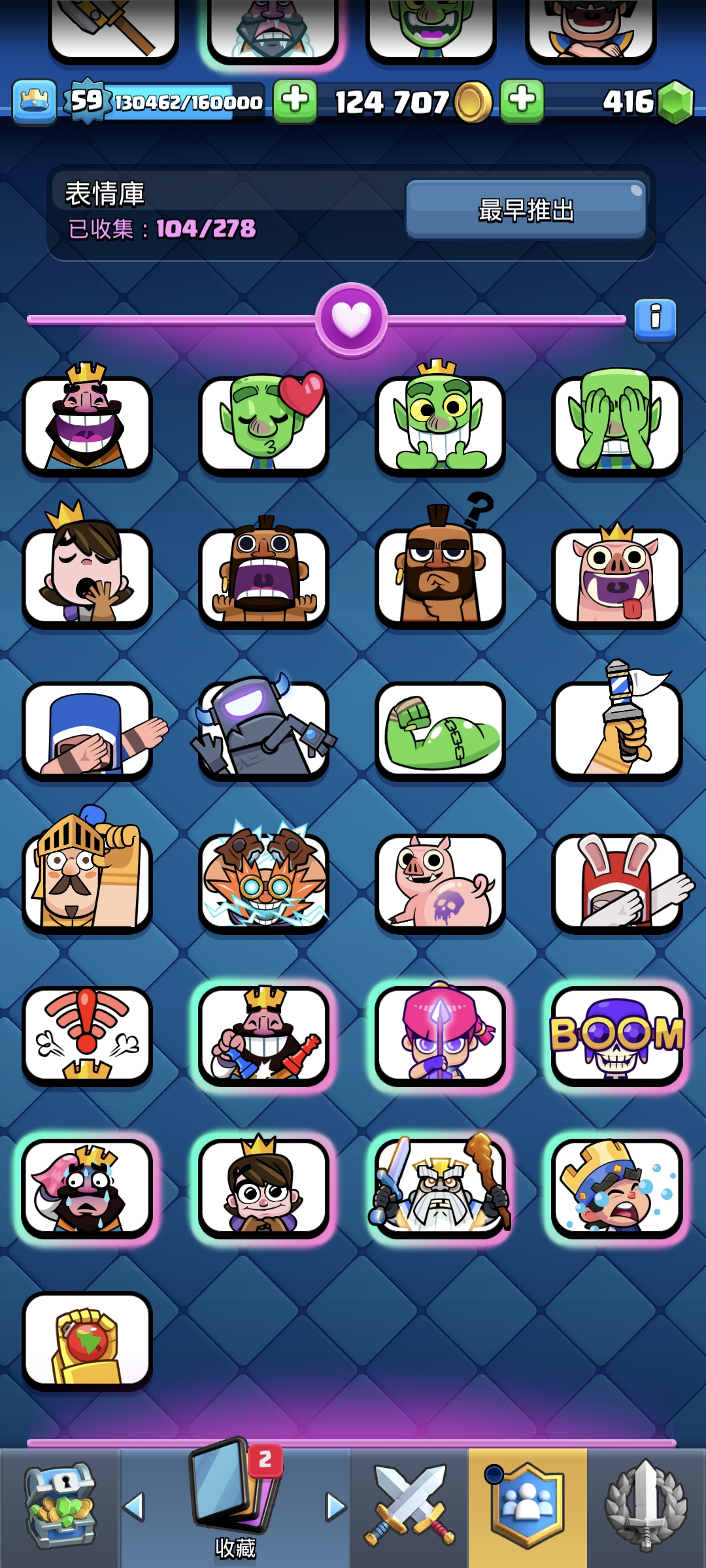Tap the plus button next to the experience bar
Image resolution: width=706 pixels, height=1568 pixels.
(x=295, y=101)
